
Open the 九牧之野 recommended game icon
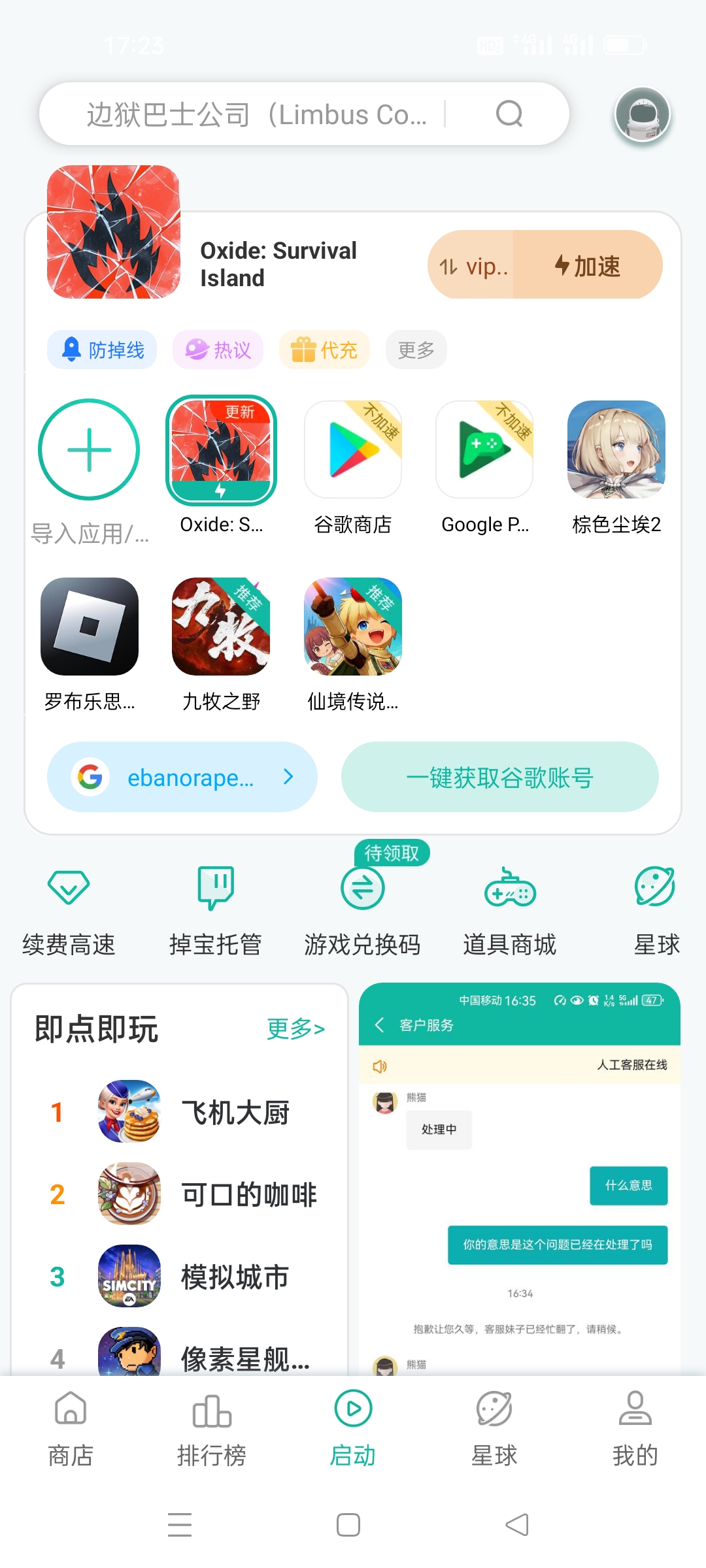[x=221, y=629]
